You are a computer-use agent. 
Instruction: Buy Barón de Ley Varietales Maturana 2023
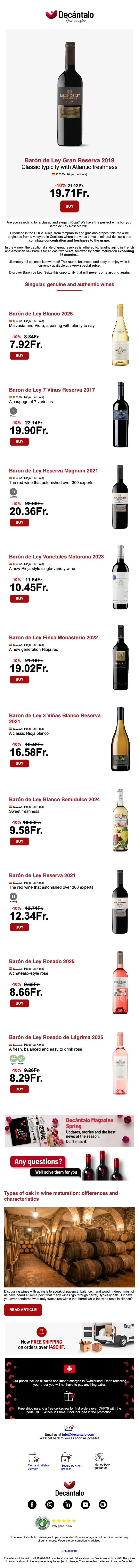tap(19, 598)
